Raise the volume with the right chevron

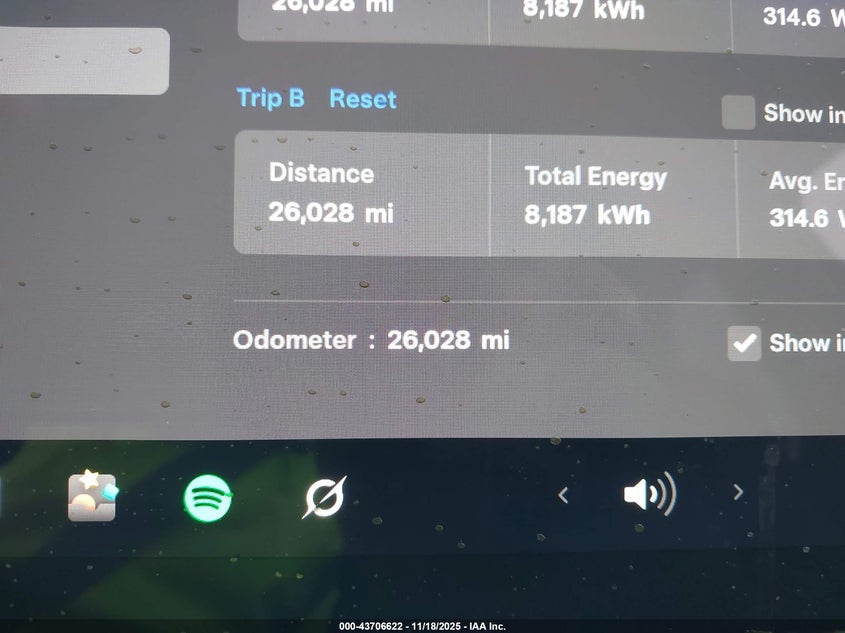[x=738, y=492]
